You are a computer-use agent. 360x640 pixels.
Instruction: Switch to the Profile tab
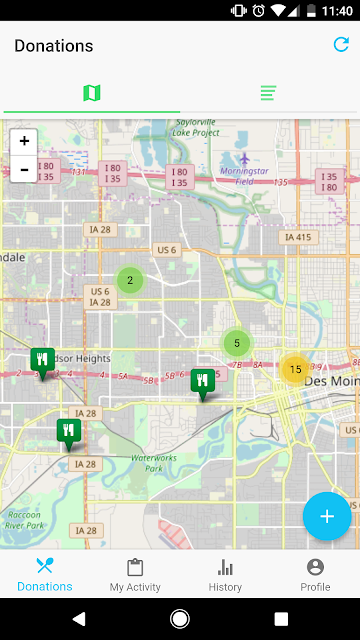pyautogui.click(x=315, y=575)
